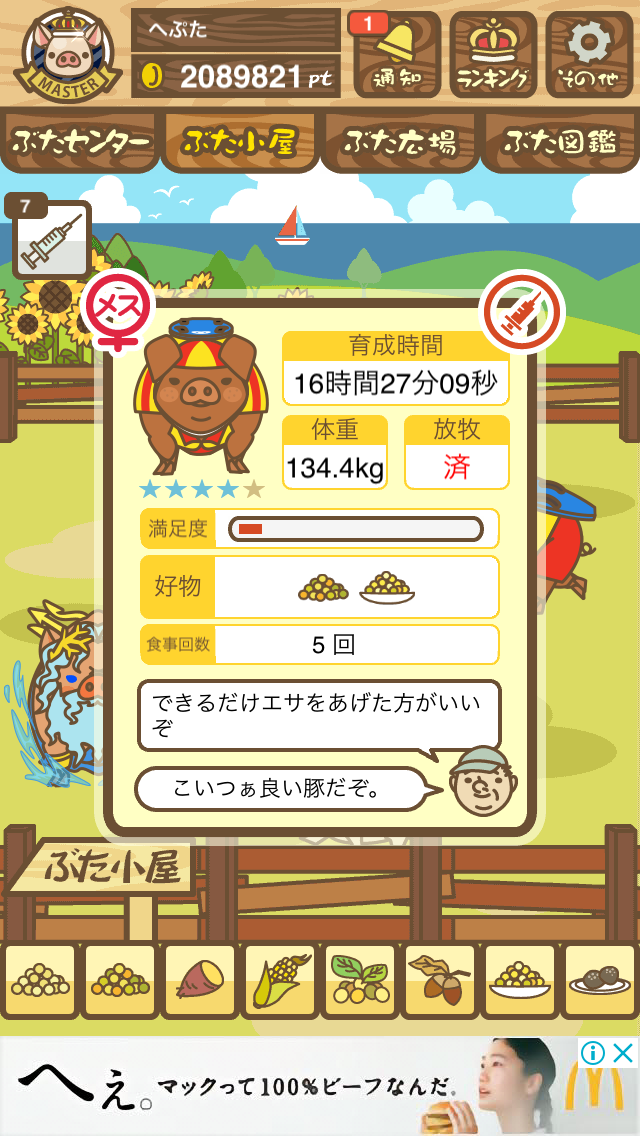Feed the corn cob
The width and height of the screenshot is (640, 1136).
pyautogui.click(x=280, y=981)
